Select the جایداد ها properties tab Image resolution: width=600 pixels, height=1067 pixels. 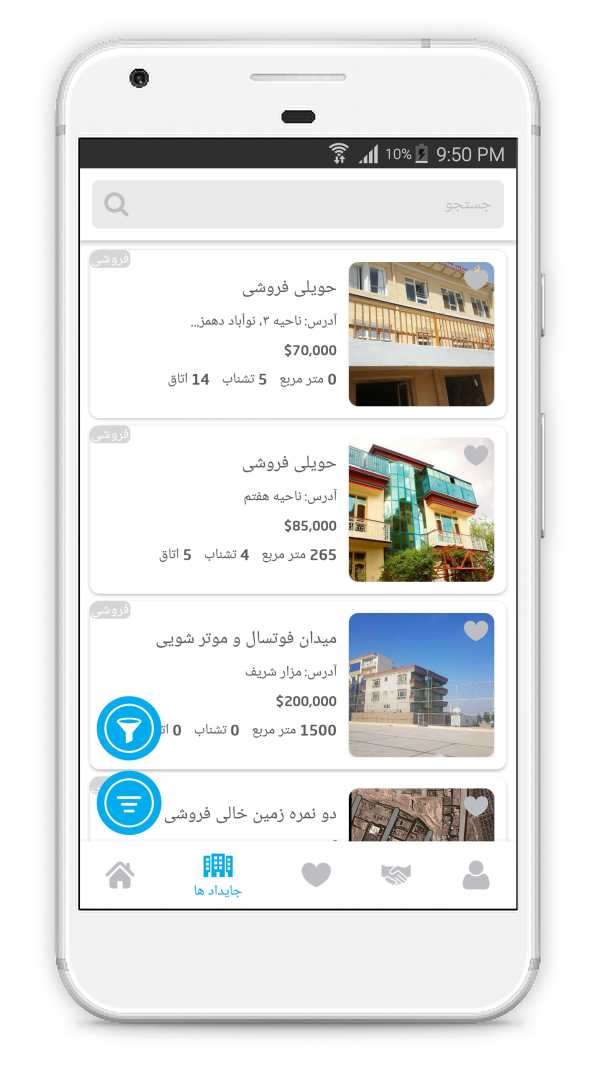click(x=218, y=875)
